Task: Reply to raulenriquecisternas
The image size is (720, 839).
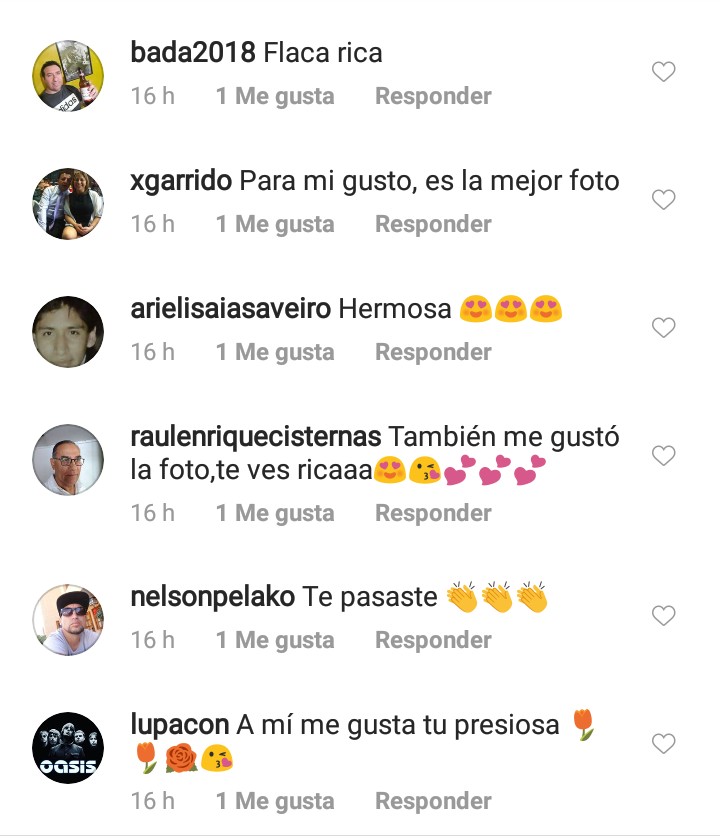Action: (x=433, y=514)
